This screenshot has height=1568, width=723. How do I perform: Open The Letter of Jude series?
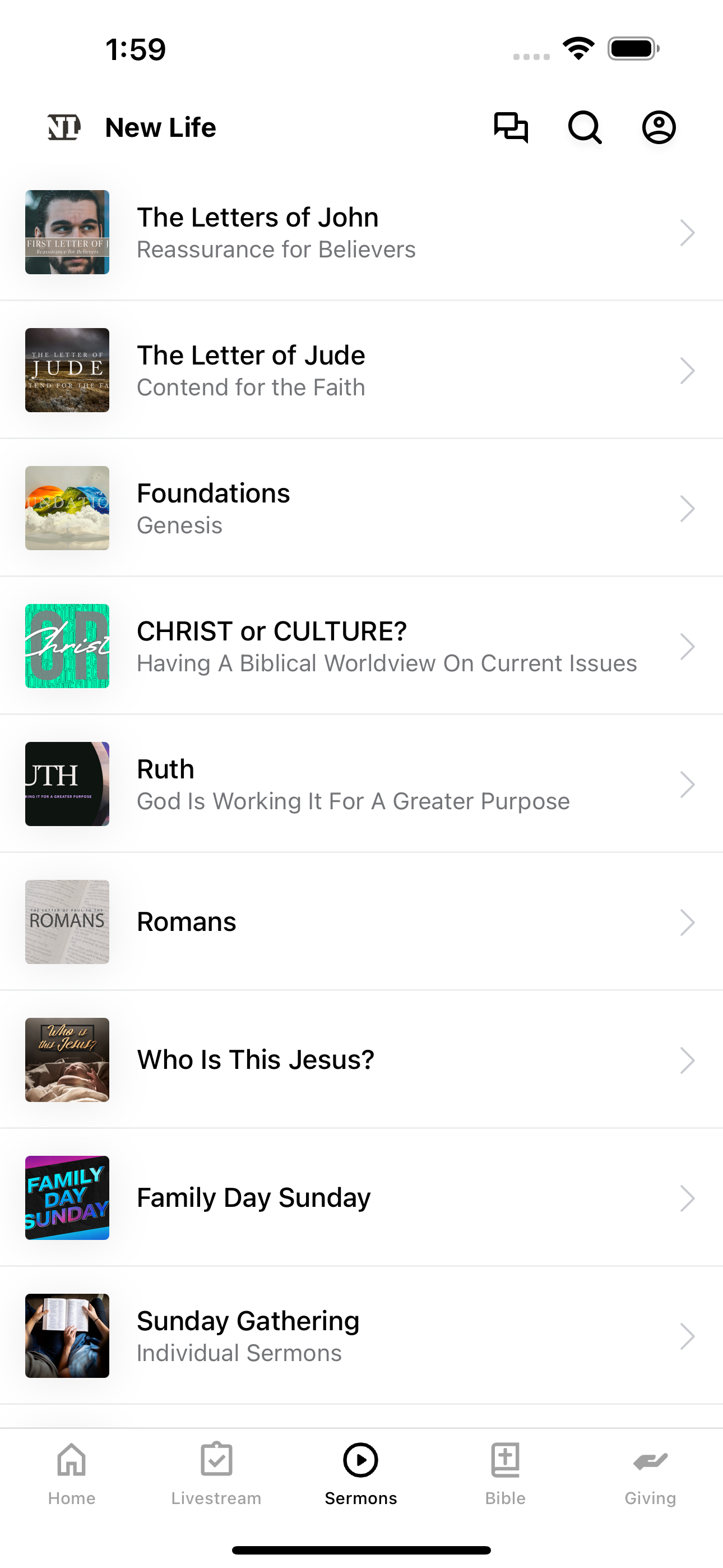click(x=361, y=370)
